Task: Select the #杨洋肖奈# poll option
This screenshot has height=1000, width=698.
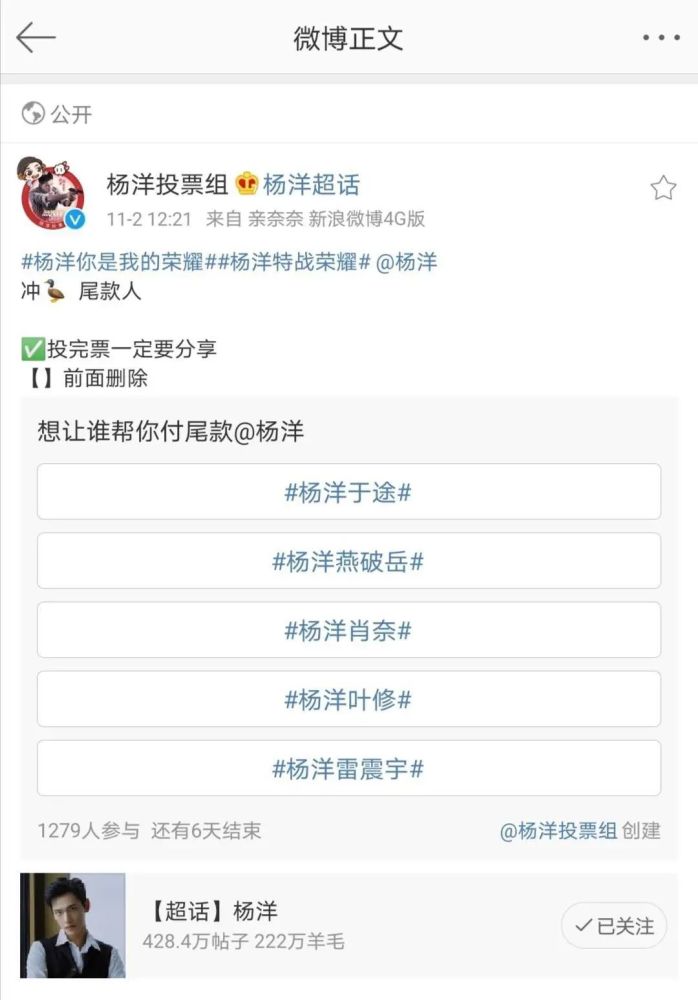Action: (348, 630)
